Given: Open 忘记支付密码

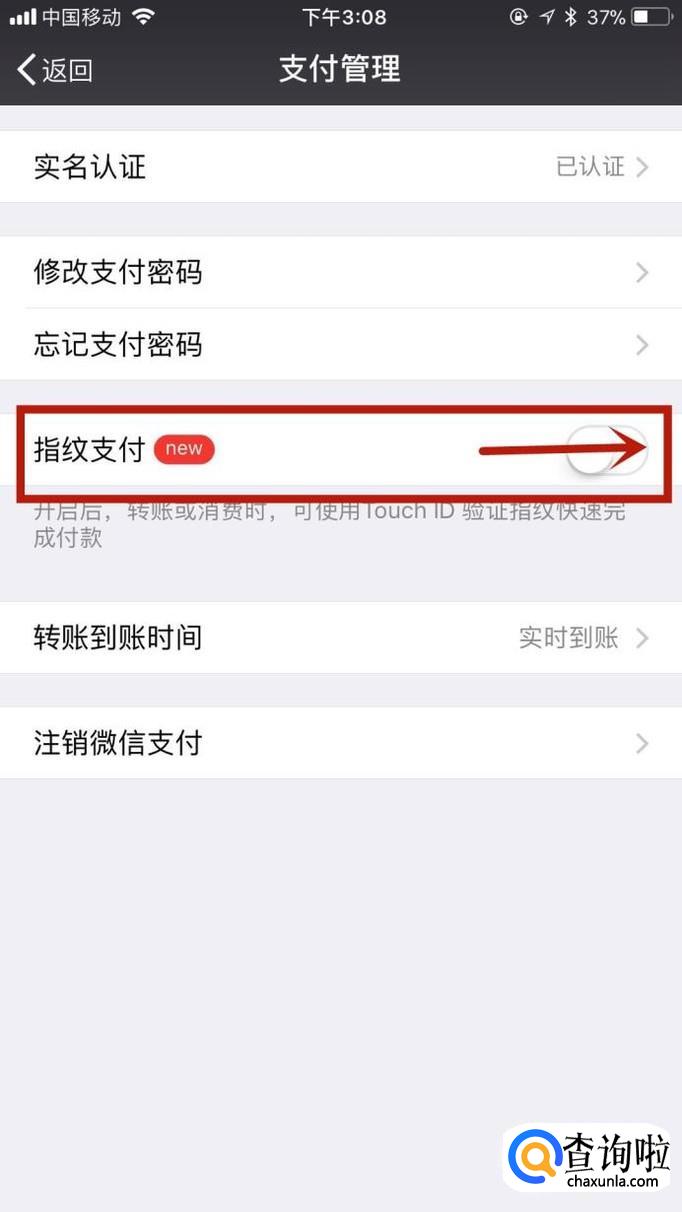Looking at the screenshot, I should (341, 344).
